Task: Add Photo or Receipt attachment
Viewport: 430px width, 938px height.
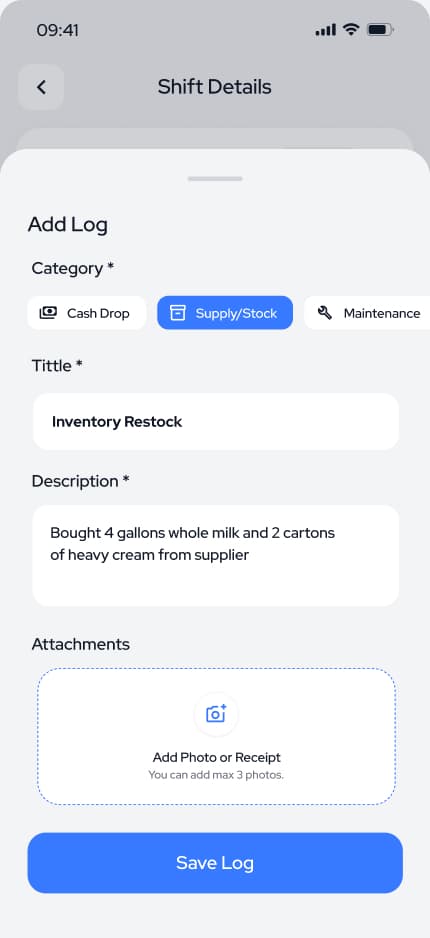Action: pyautogui.click(x=216, y=736)
